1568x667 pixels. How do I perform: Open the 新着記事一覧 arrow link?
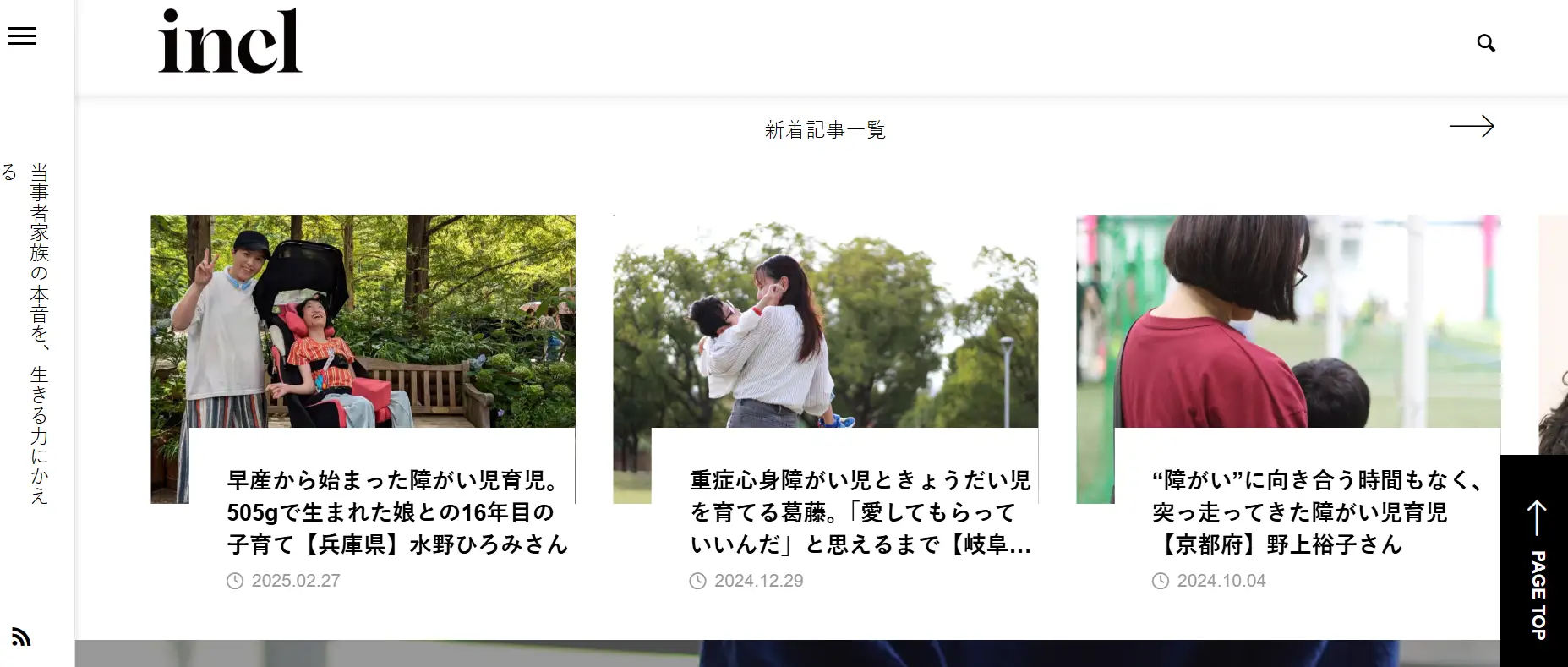(1472, 127)
